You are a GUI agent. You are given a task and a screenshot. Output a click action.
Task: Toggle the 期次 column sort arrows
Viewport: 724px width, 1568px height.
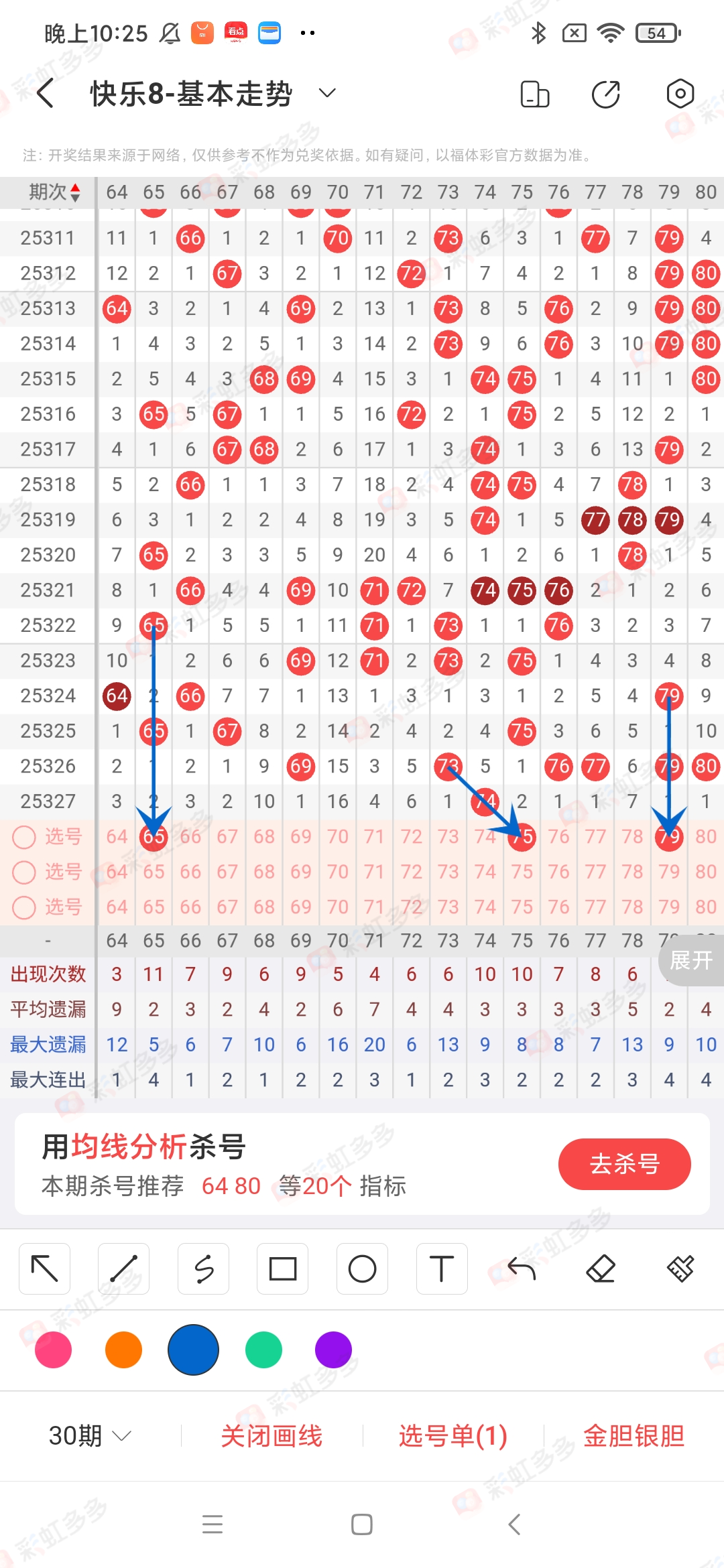click(x=77, y=192)
